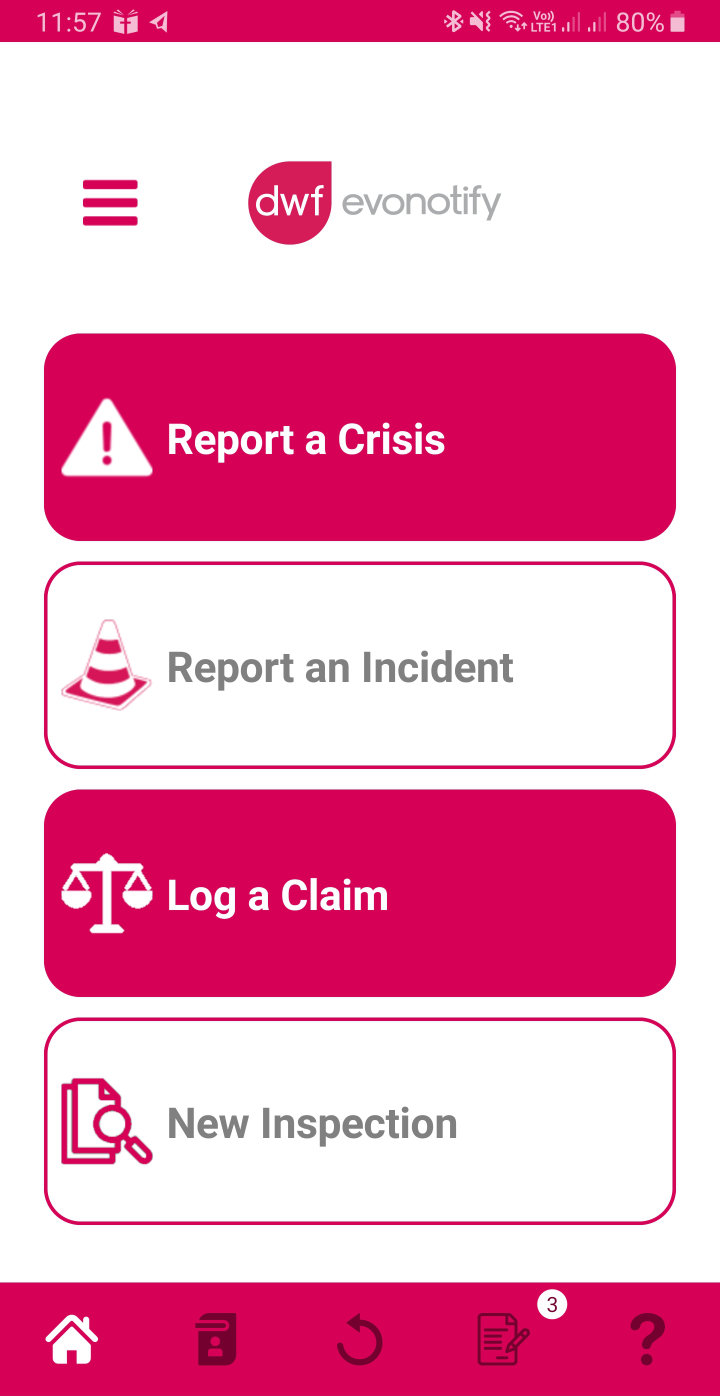
Task: Open the drafts tab with badge 3
Action: (x=504, y=1339)
